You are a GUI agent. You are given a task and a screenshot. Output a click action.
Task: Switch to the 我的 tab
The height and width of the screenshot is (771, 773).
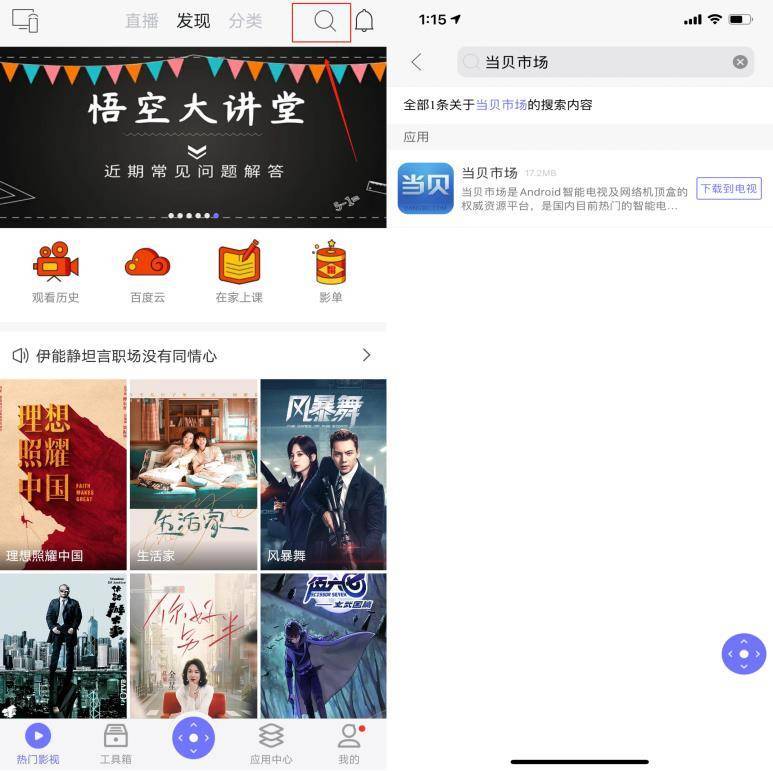click(x=348, y=744)
